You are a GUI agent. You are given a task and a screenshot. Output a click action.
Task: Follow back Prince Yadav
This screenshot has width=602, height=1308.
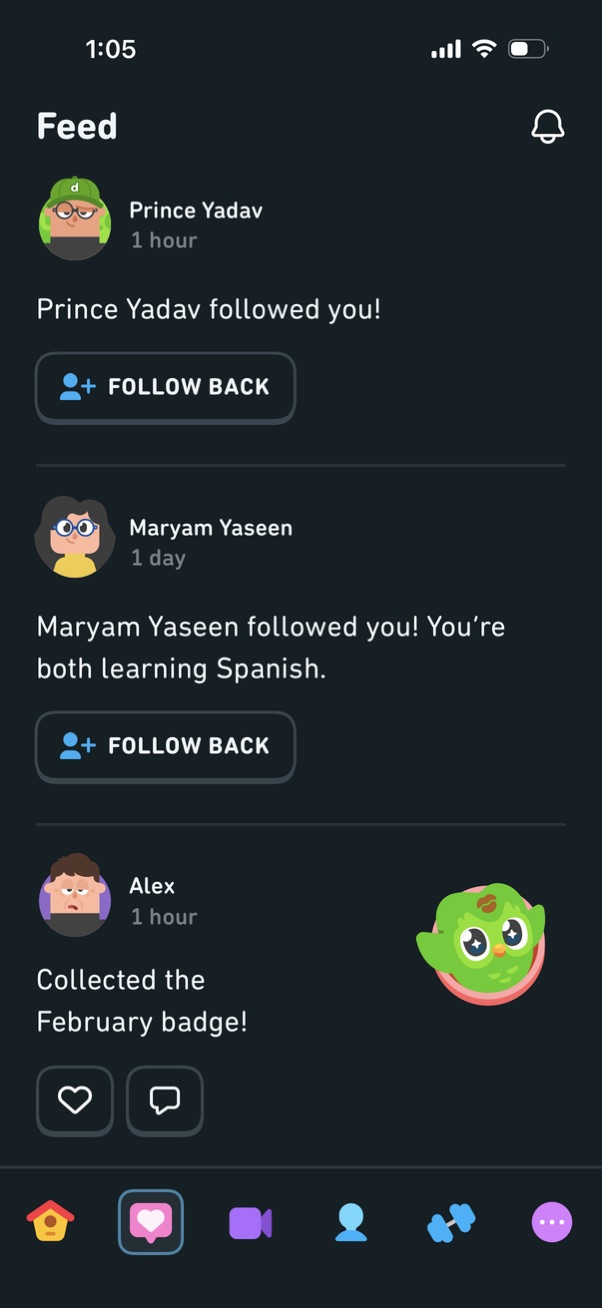(x=166, y=388)
